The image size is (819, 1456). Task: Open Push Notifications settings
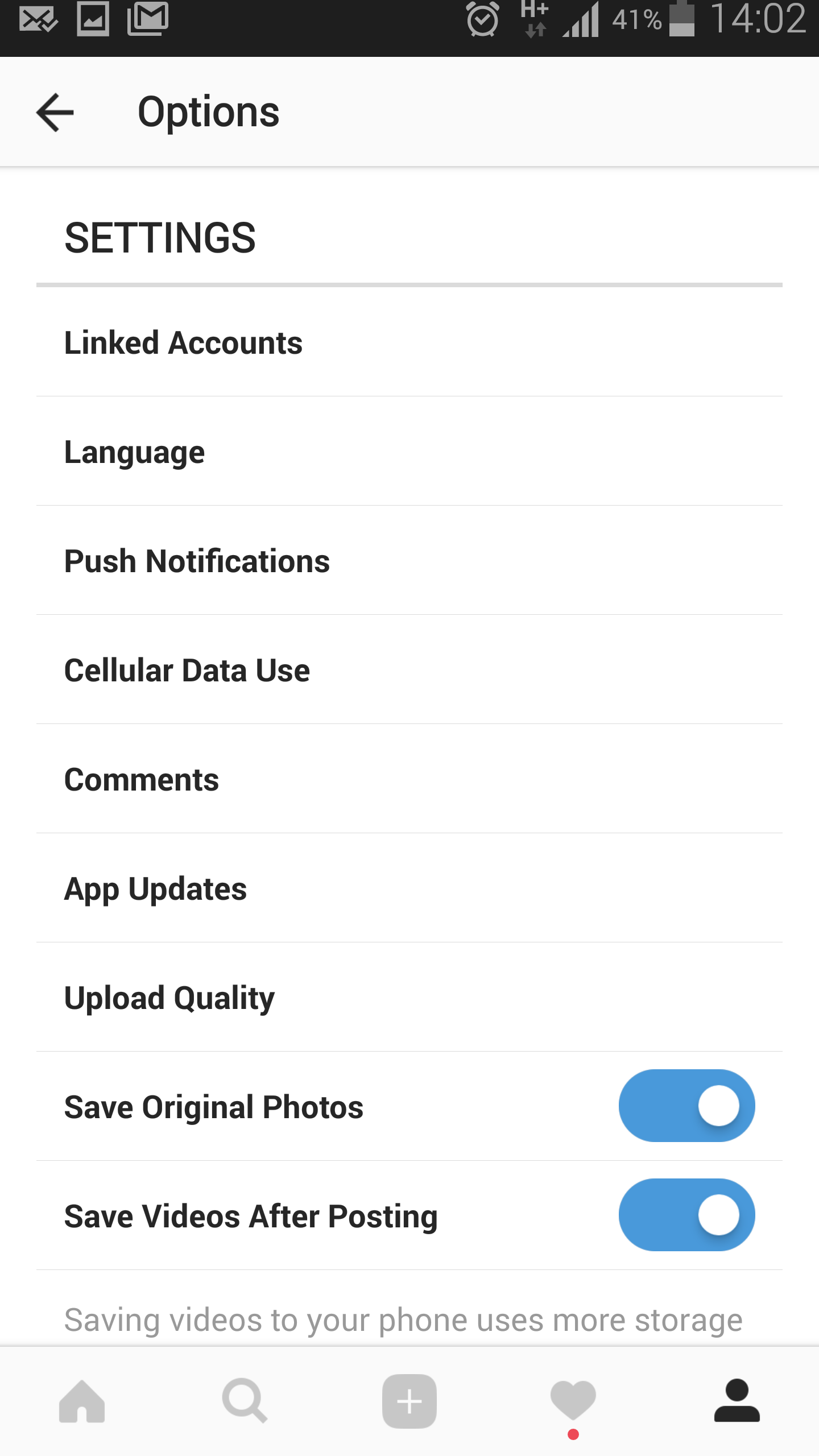point(409,561)
